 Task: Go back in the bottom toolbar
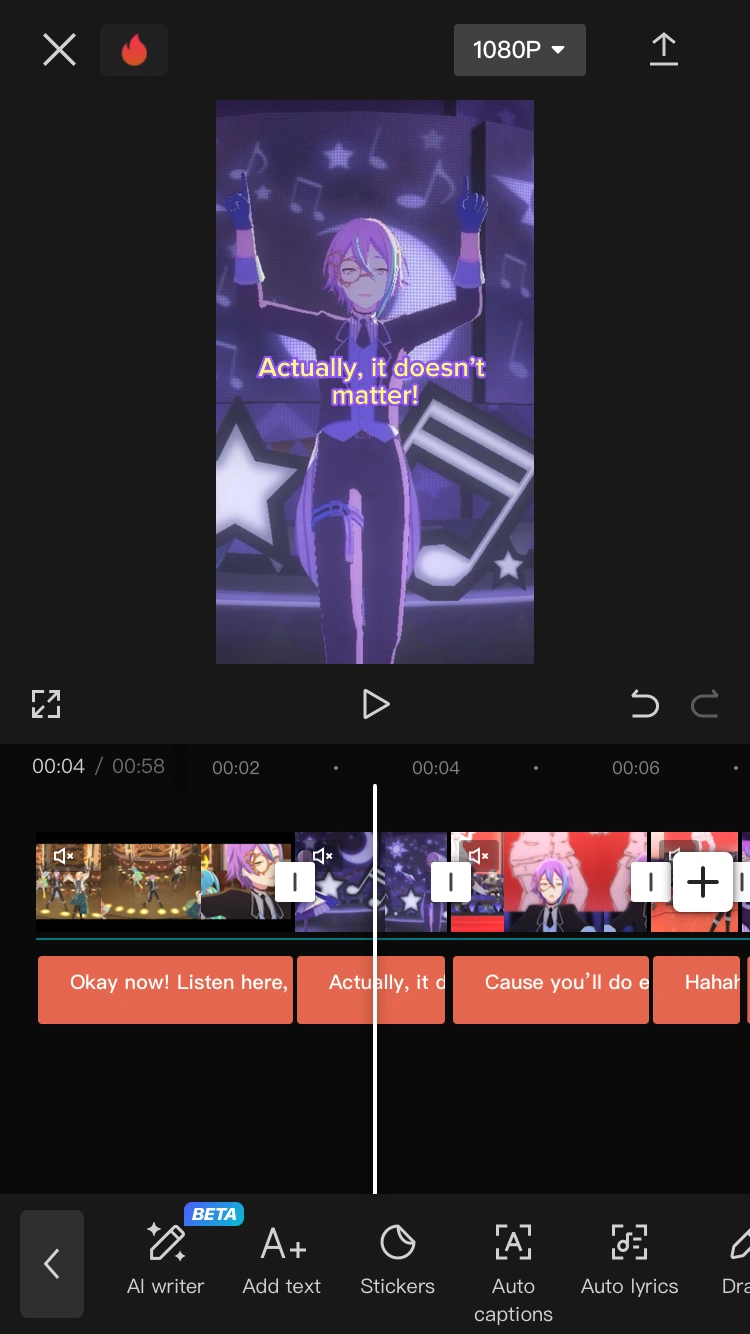pyautogui.click(x=52, y=1264)
